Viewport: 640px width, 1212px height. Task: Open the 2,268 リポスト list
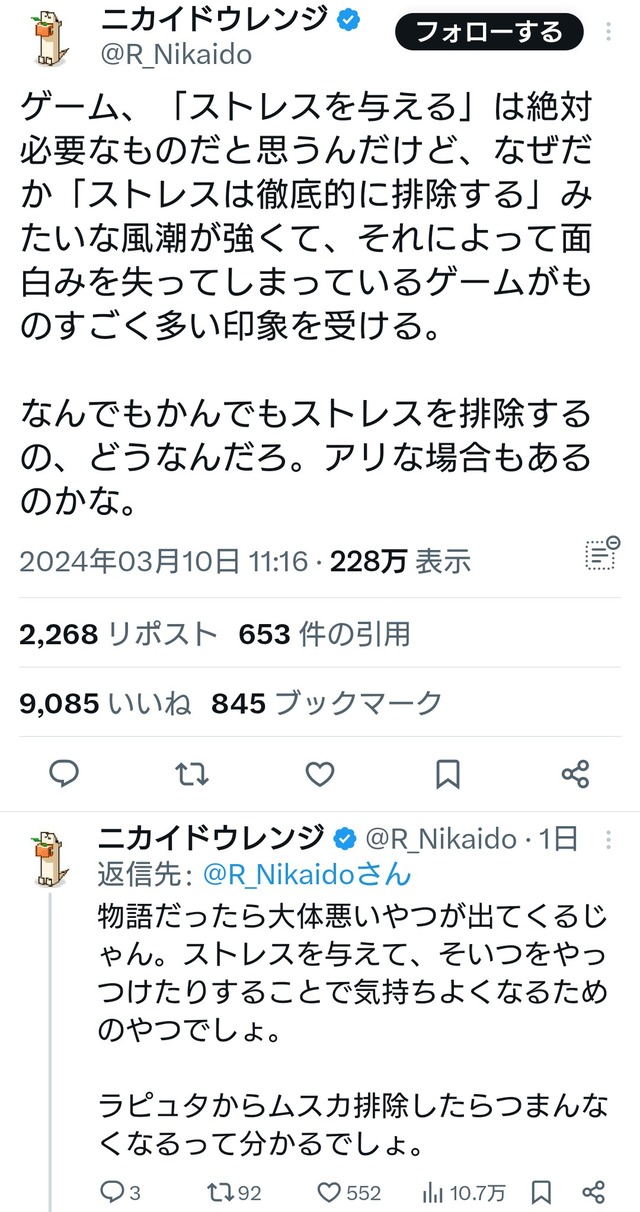tap(119, 633)
